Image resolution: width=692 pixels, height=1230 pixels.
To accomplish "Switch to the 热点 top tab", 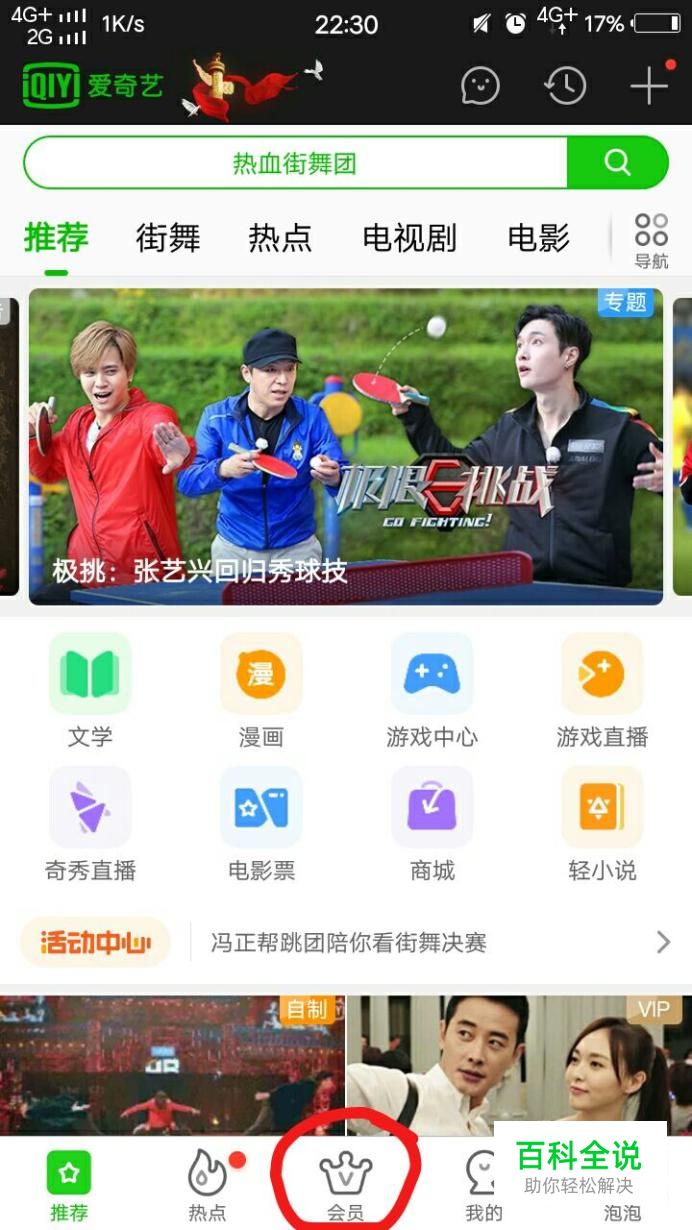I will (280, 238).
